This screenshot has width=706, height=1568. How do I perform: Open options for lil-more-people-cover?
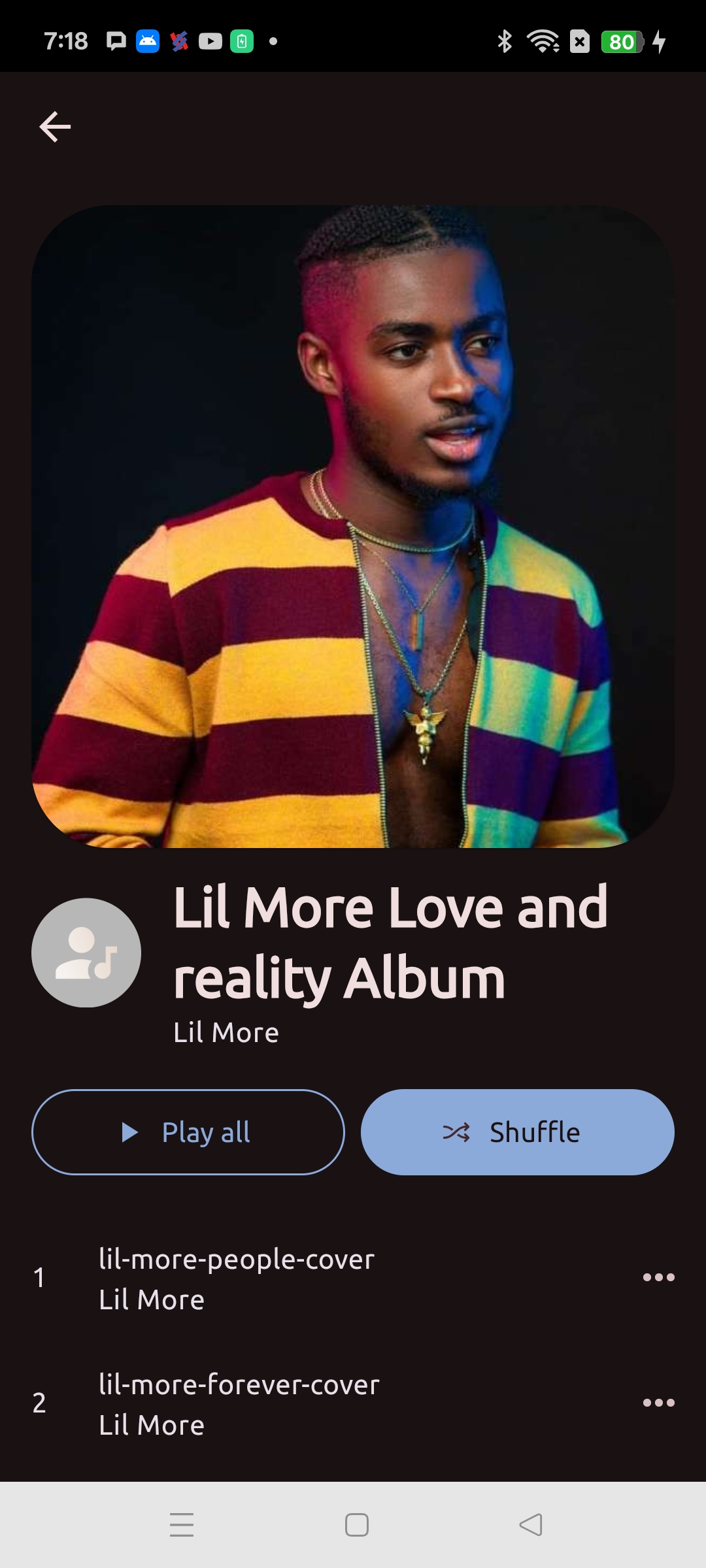(658, 1277)
